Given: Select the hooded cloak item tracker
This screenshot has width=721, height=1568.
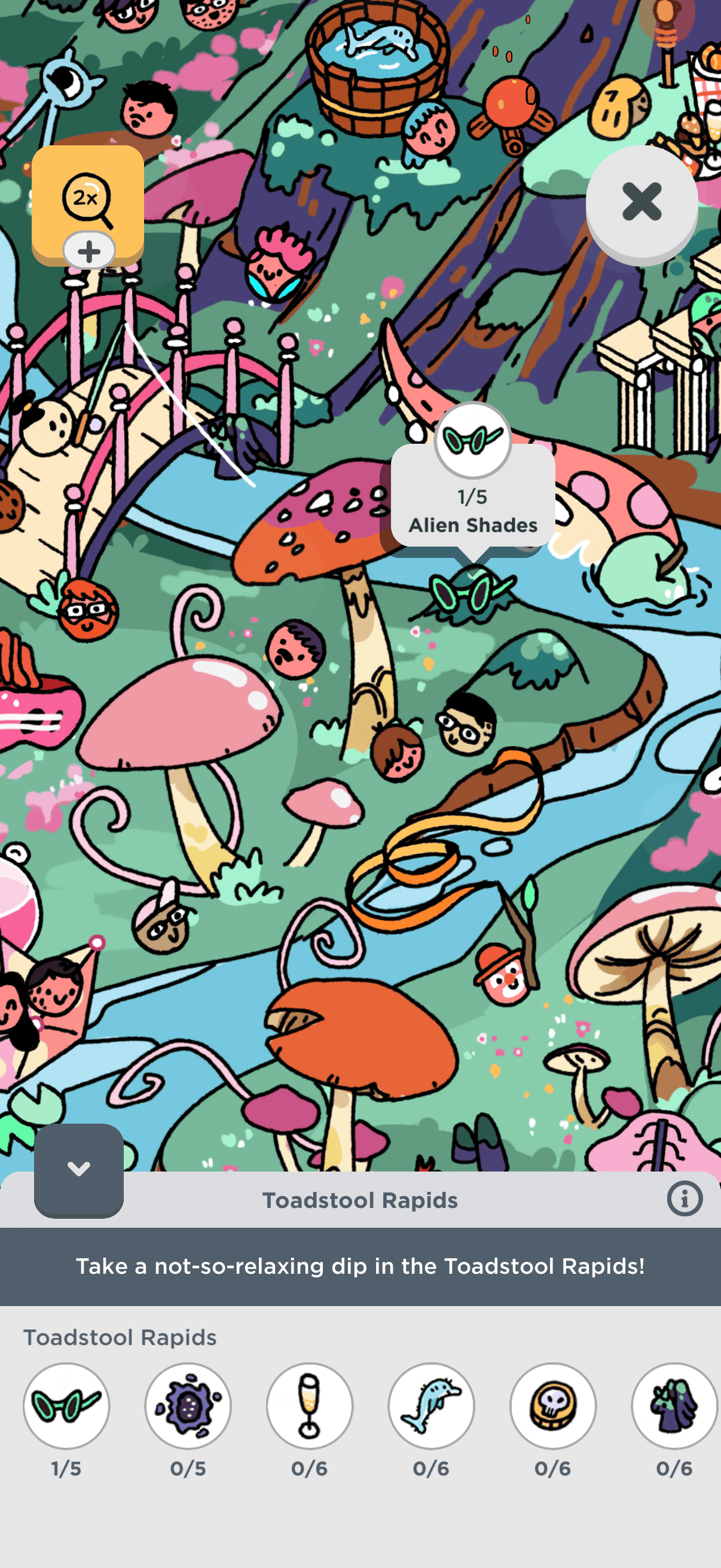Looking at the screenshot, I should pyautogui.click(x=674, y=1405).
